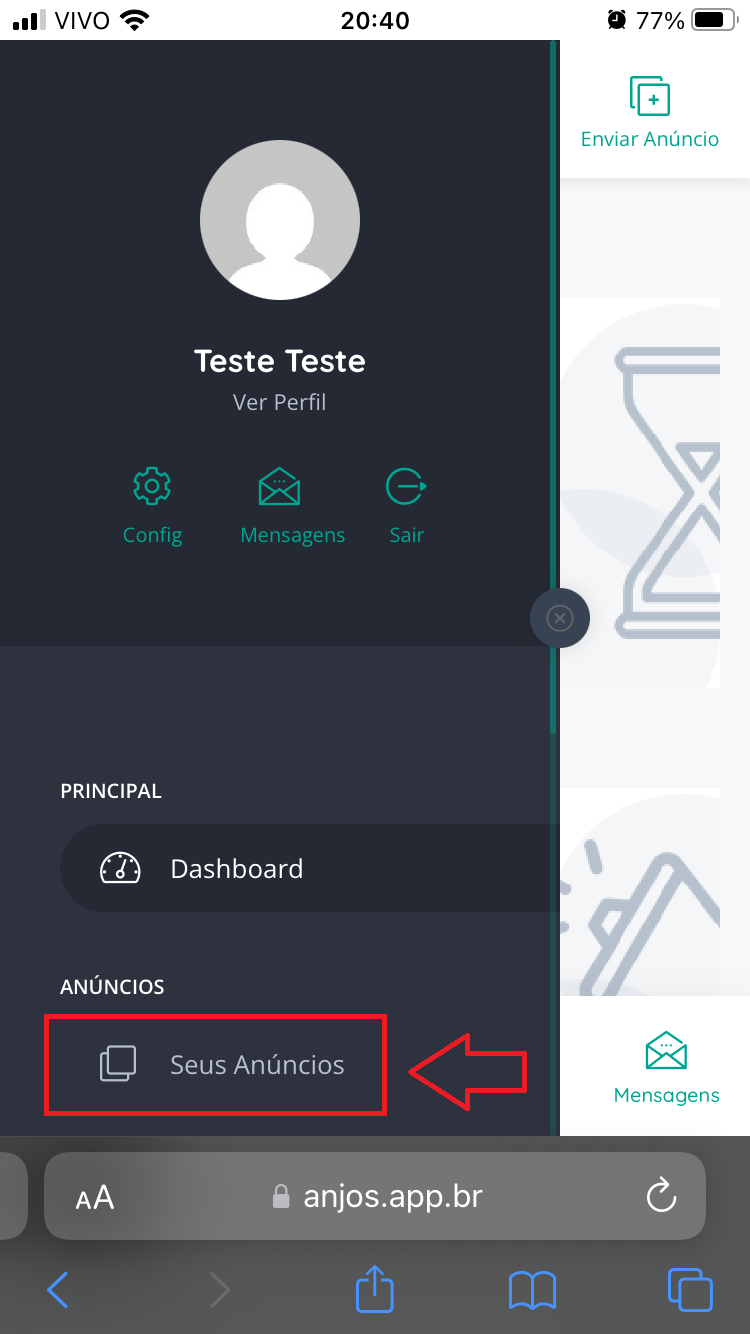750x1334 pixels.
Task: Open Ver Perfil link
Action: 279,402
